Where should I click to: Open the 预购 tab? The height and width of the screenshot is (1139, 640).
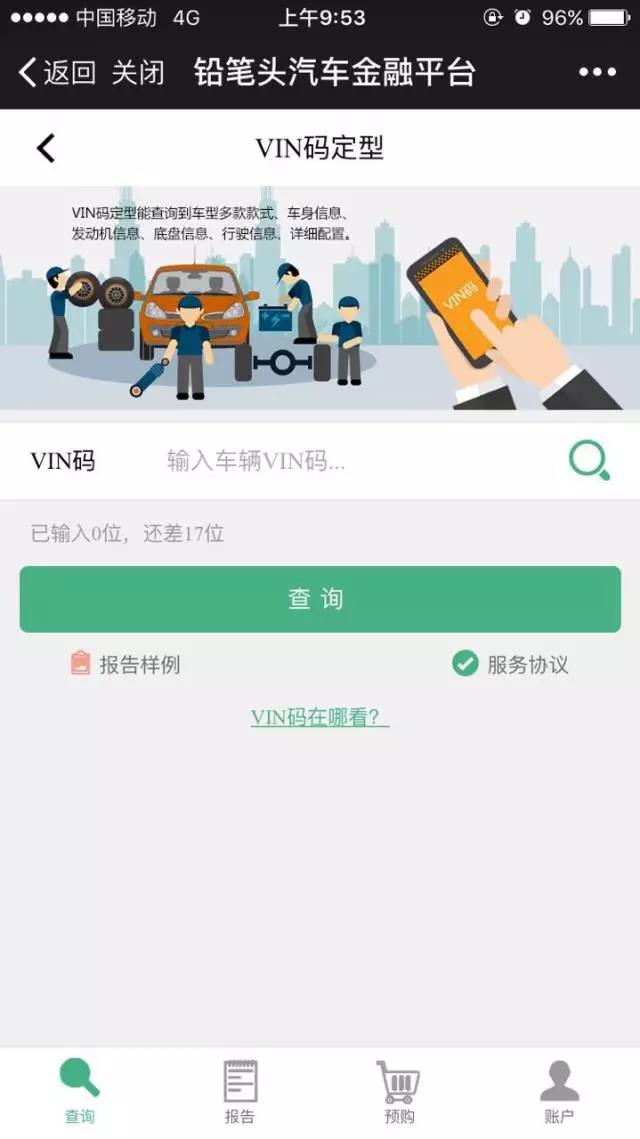pyautogui.click(x=399, y=1092)
